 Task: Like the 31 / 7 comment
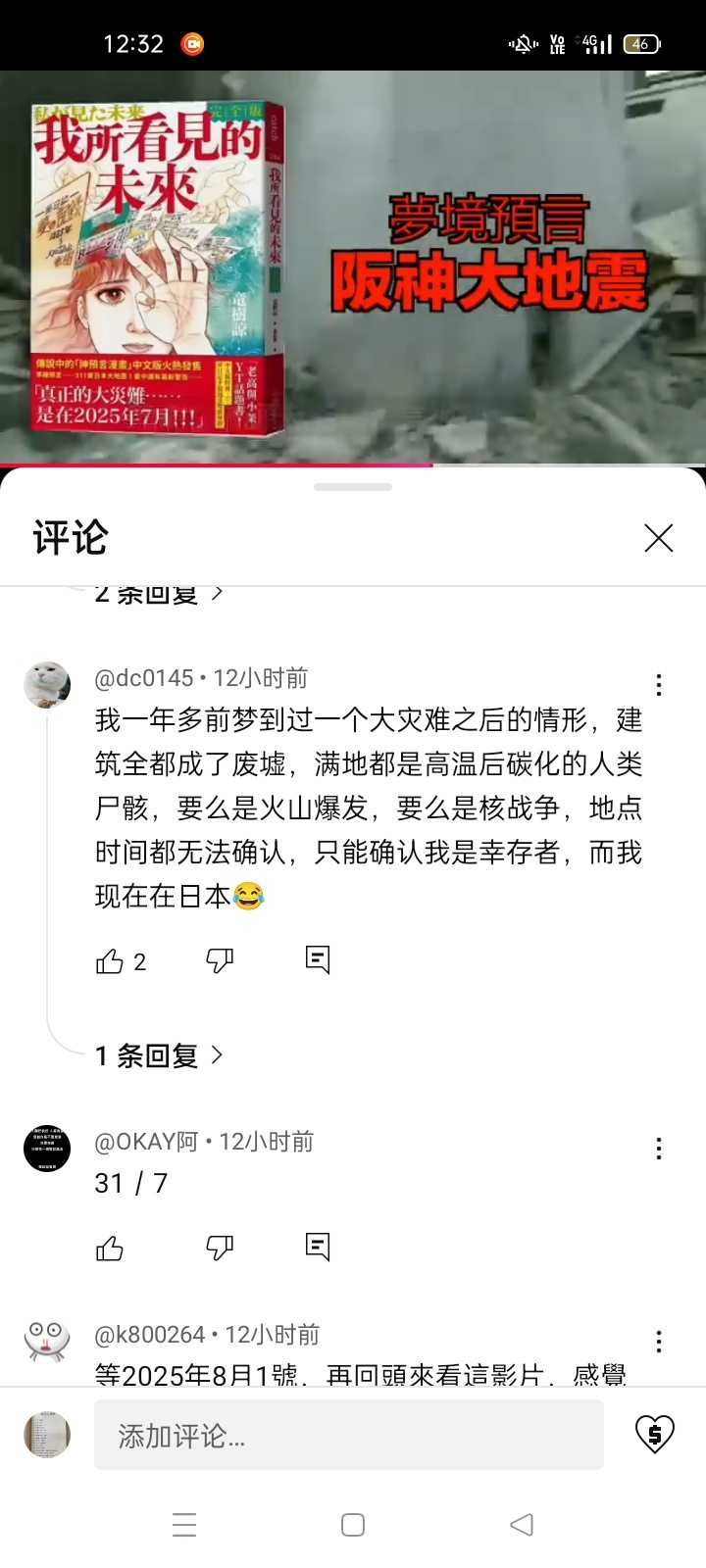(x=110, y=1249)
